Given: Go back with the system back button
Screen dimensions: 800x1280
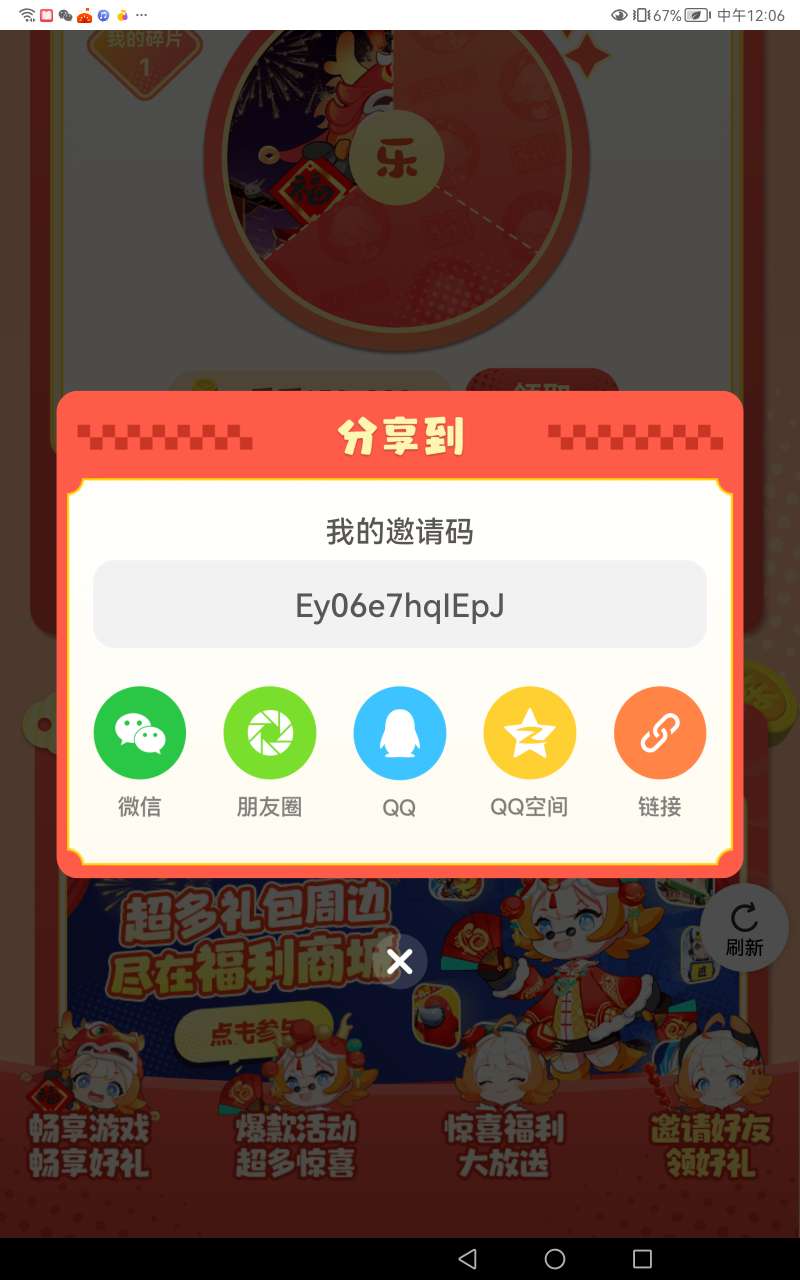Looking at the screenshot, I should click(467, 1258).
